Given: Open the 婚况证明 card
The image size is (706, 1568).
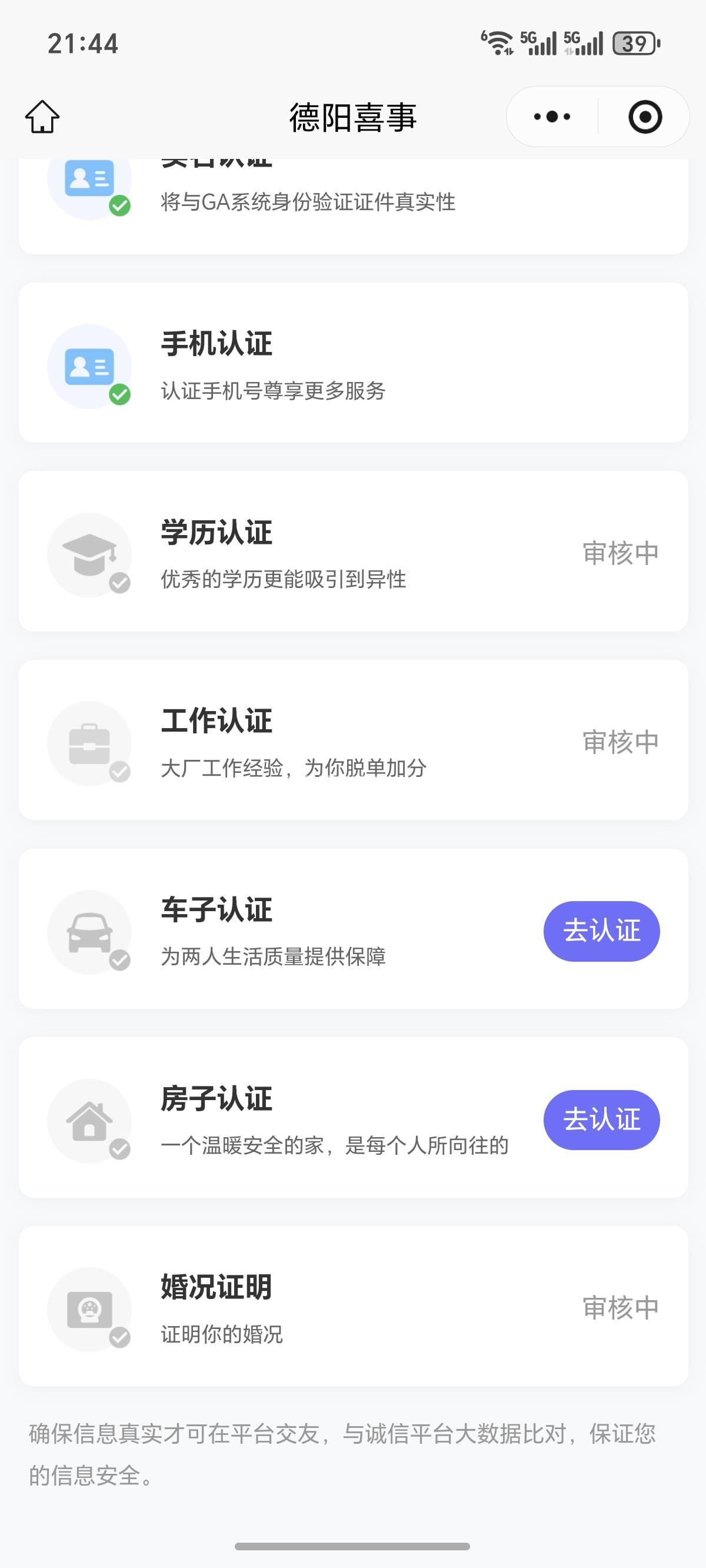Looking at the screenshot, I should pos(353,1305).
